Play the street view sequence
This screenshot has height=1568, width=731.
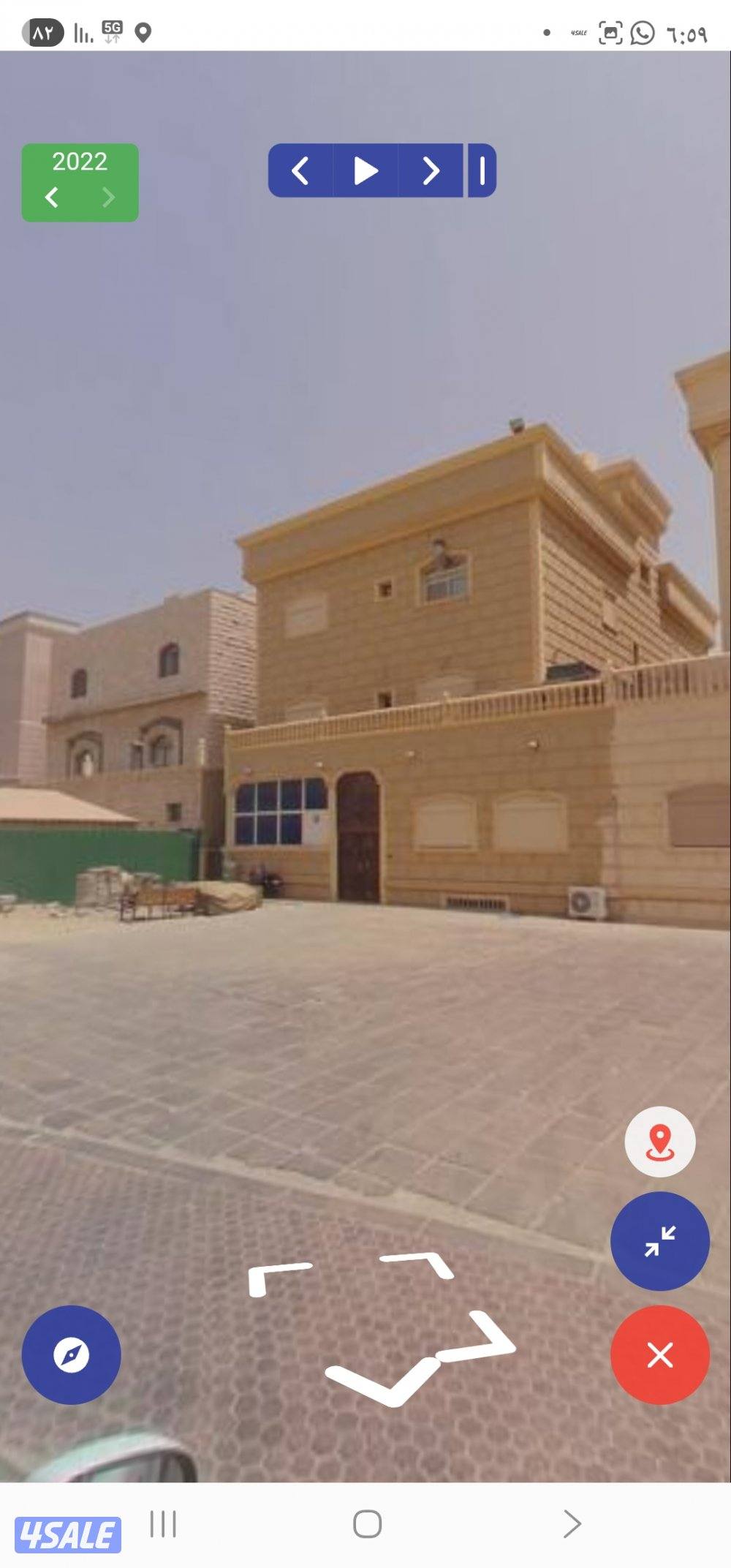click(x=365, y=172)
